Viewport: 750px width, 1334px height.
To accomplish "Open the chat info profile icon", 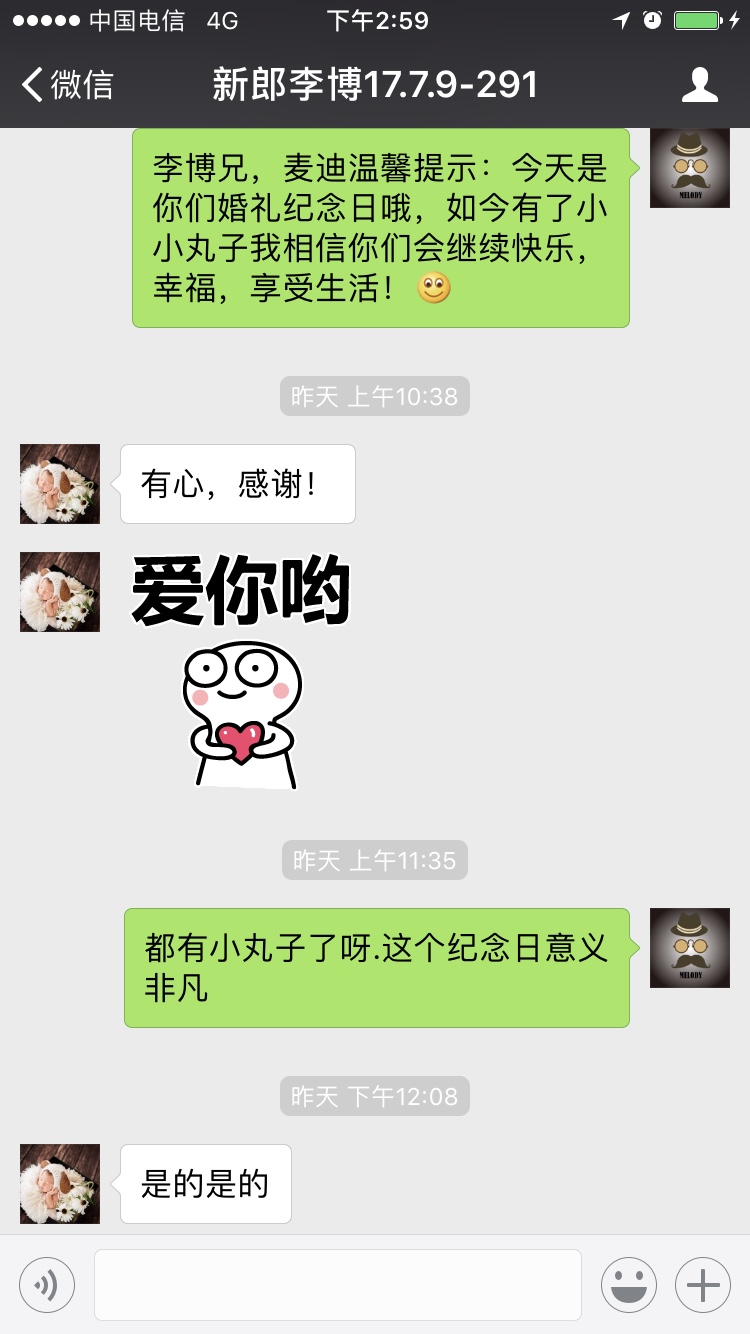I will click(x=700, y=85).
